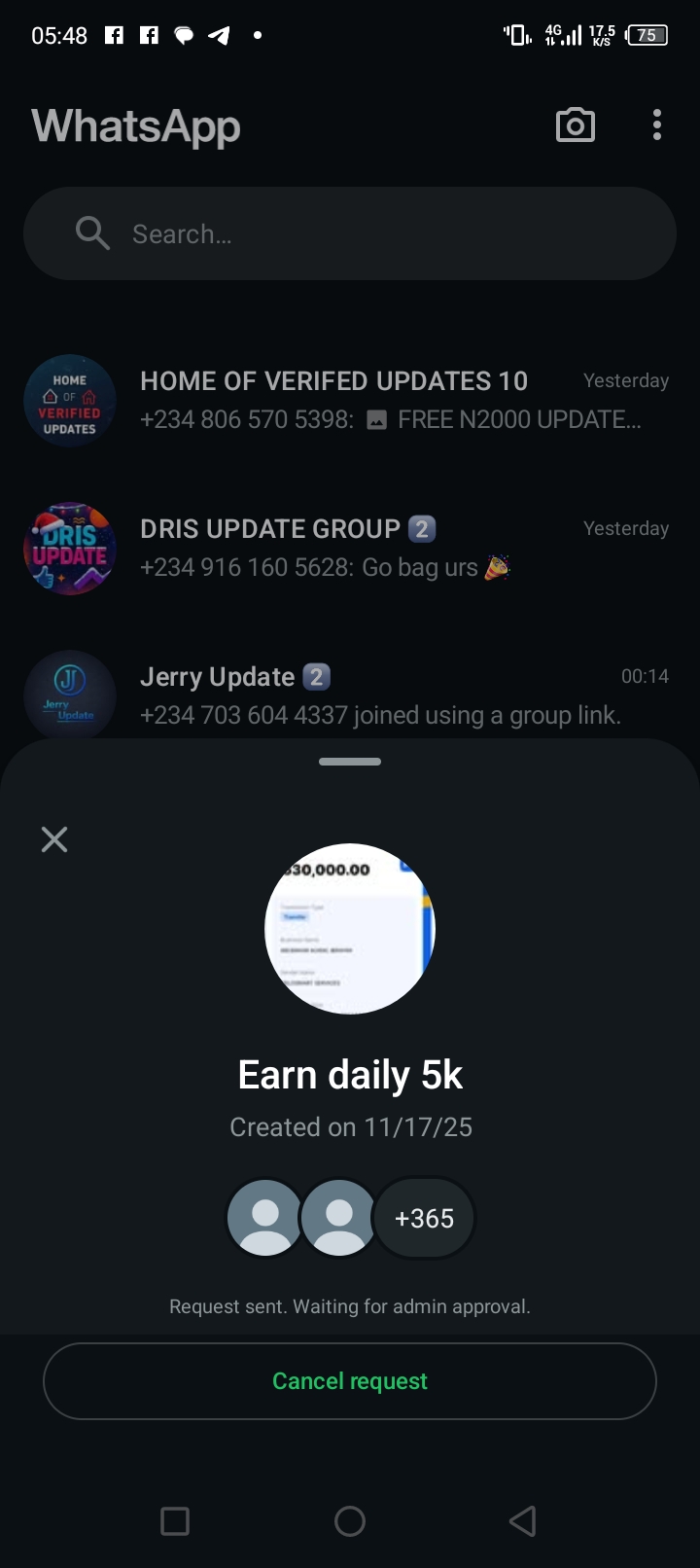Close the Earn daily 5k sheet
The image size is (700, 1568).
click(54, 839)
